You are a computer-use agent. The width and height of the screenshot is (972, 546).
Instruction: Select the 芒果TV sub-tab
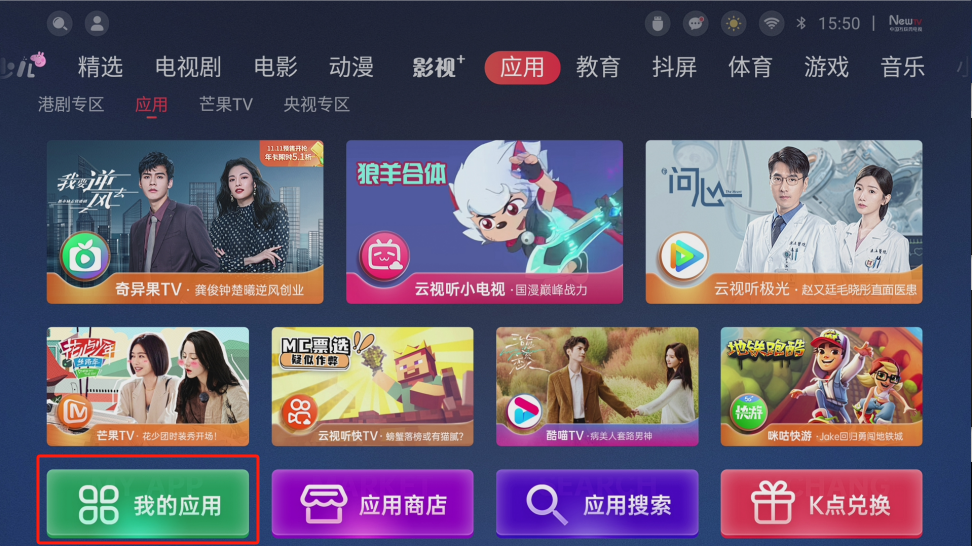(226, 104)
